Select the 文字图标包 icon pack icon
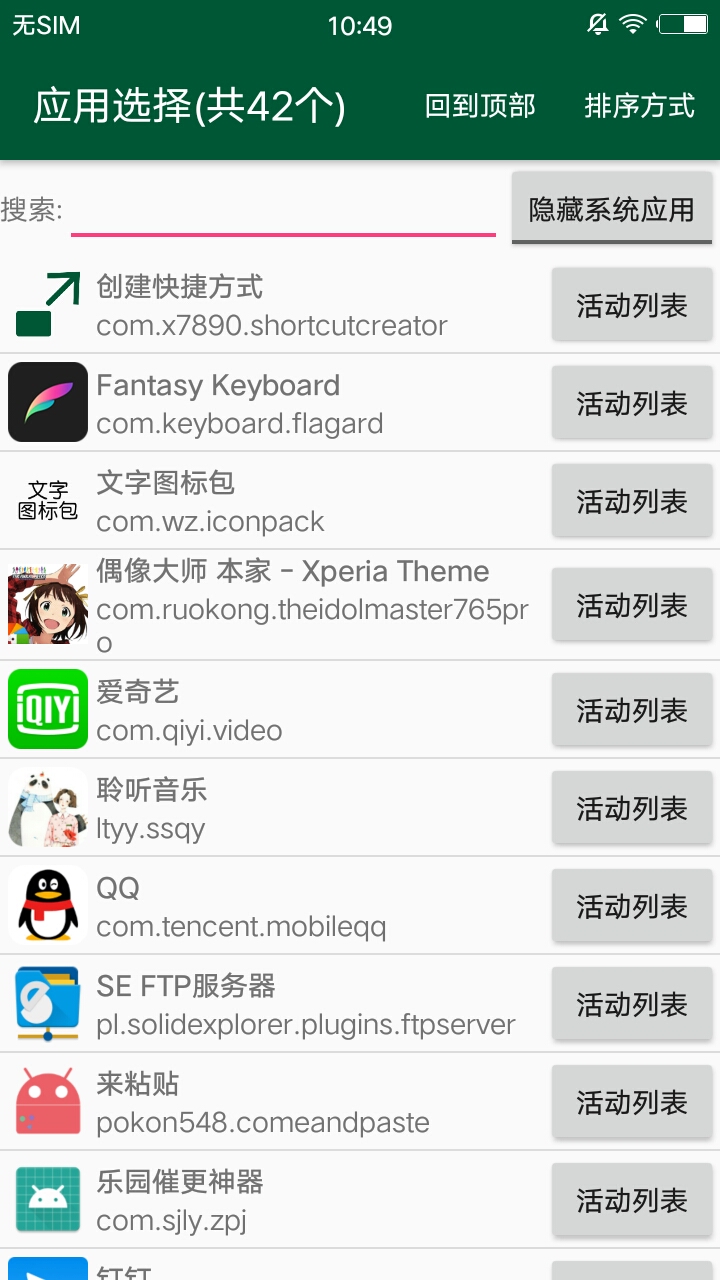 [x=47, y=499]
